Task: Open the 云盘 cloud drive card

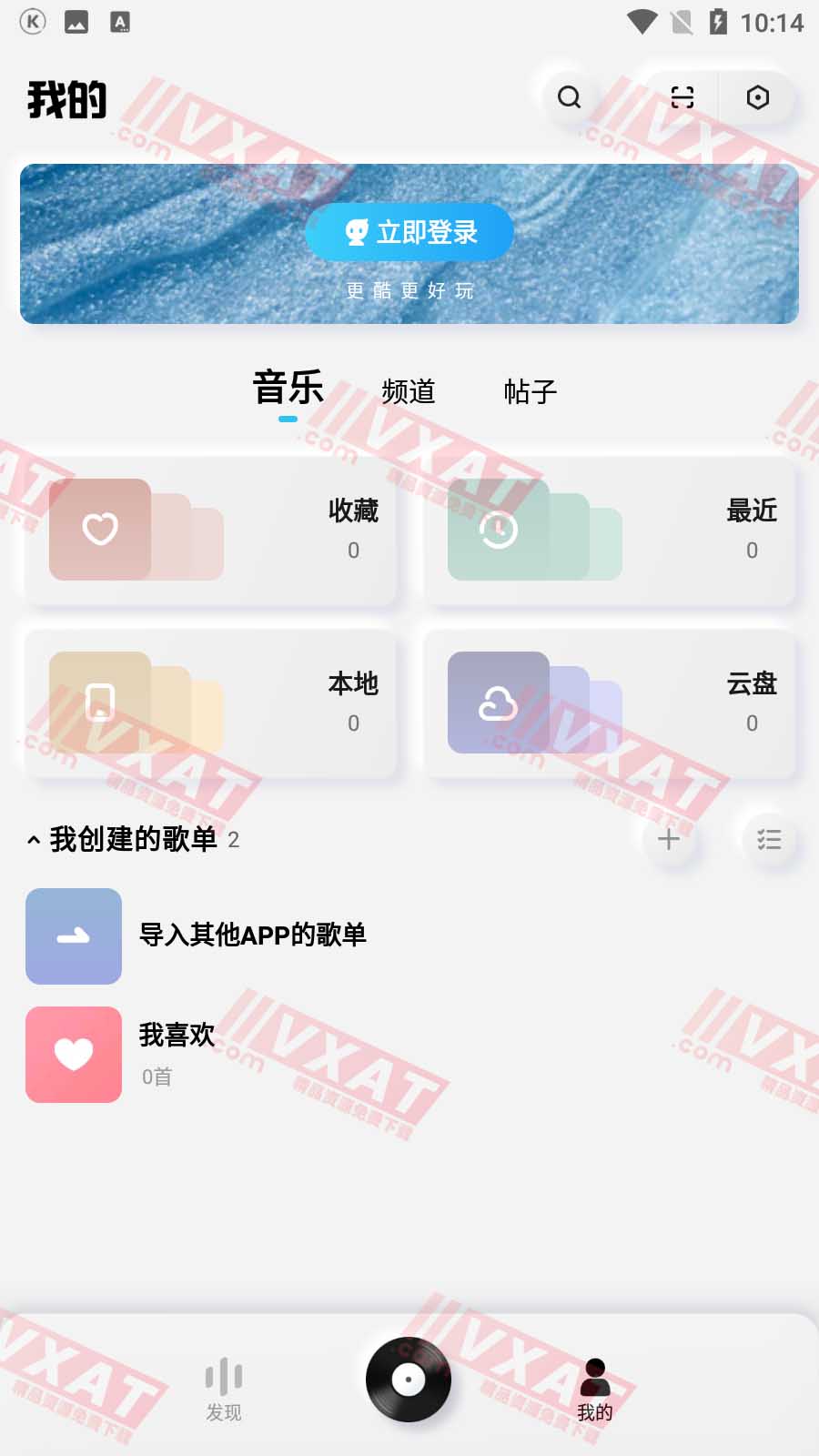Action: coord(609,703)
